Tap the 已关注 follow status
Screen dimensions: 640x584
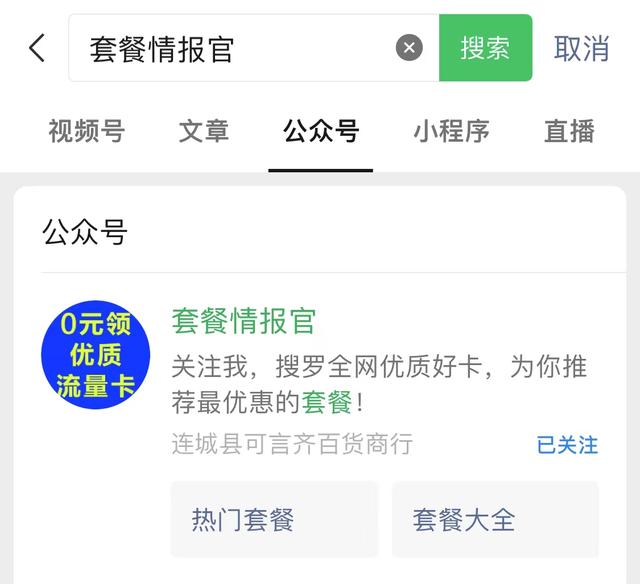(x=567, y=445)
